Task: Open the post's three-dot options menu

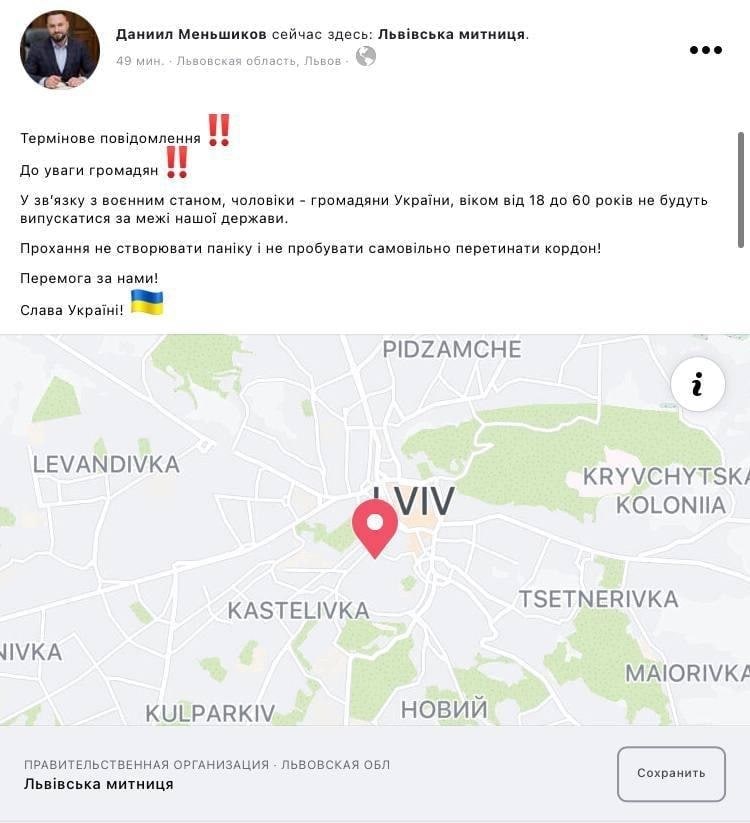Action: [705, 50]
